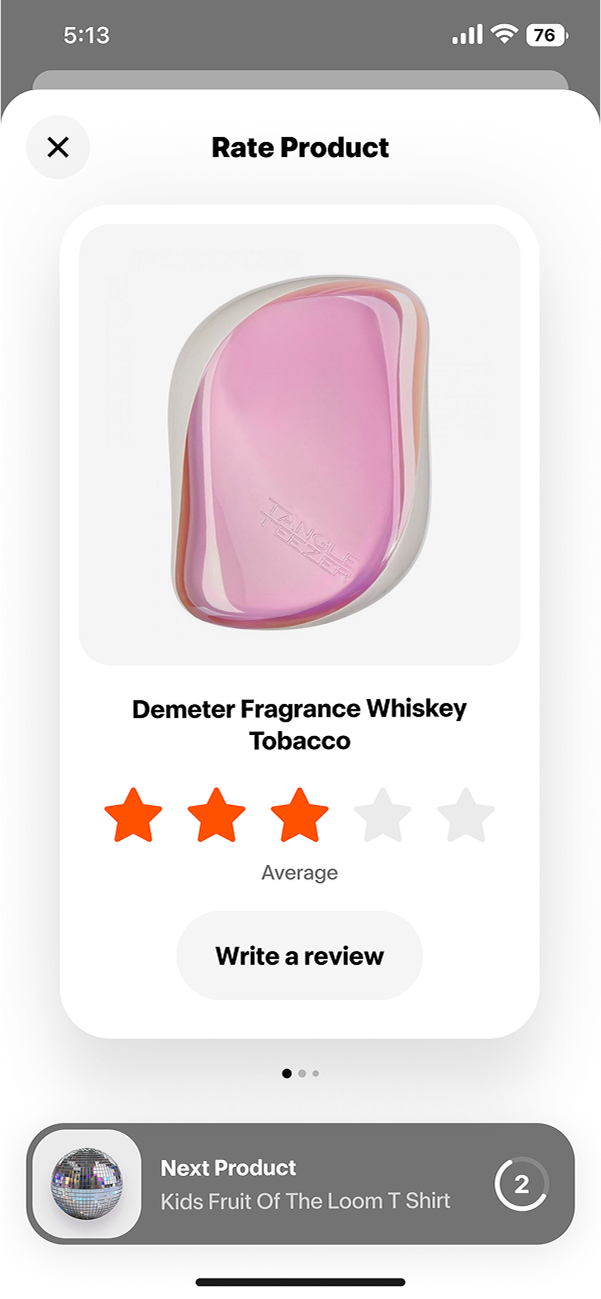Go to next product Kids Fruit Of The Loom

pyautogui.click(x=300, y=1184)
